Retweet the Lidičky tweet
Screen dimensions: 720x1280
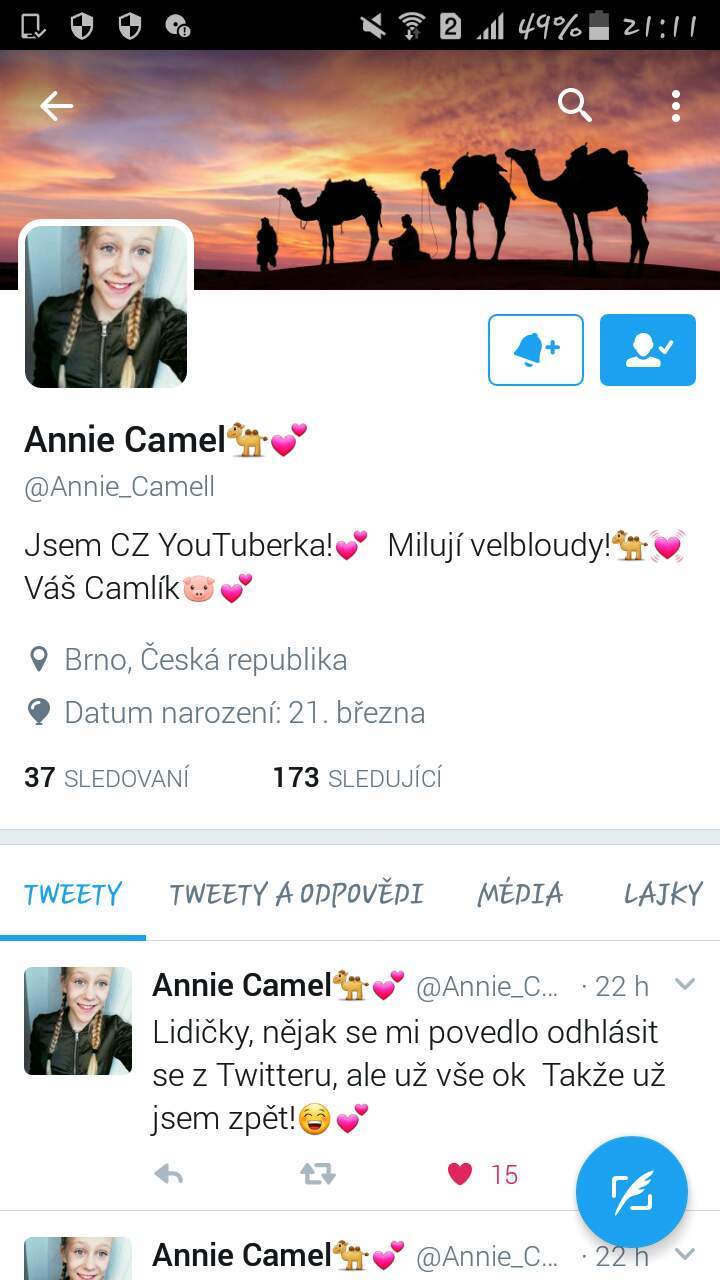(318, 1174)
